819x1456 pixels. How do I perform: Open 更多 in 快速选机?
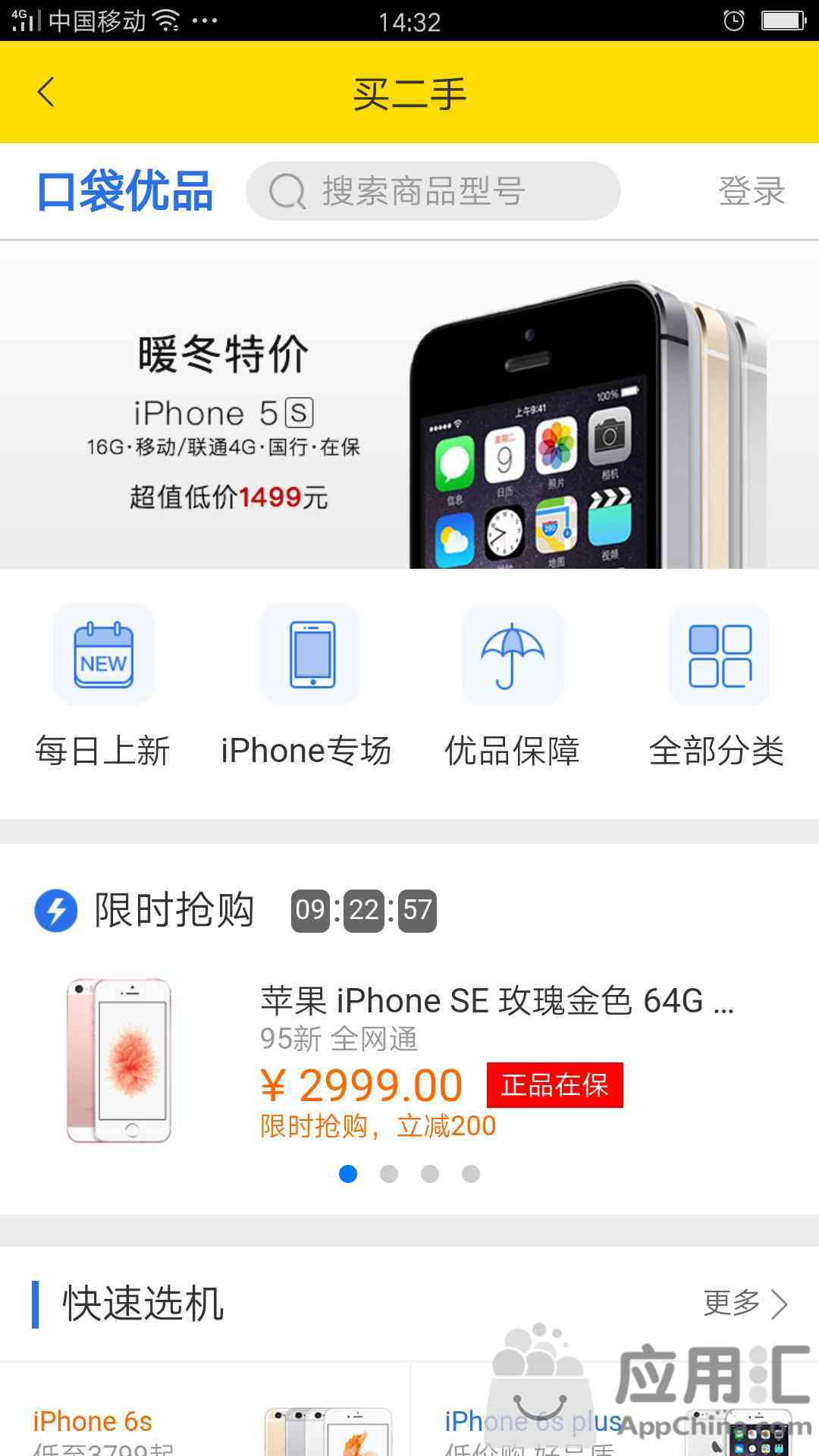745,1304
